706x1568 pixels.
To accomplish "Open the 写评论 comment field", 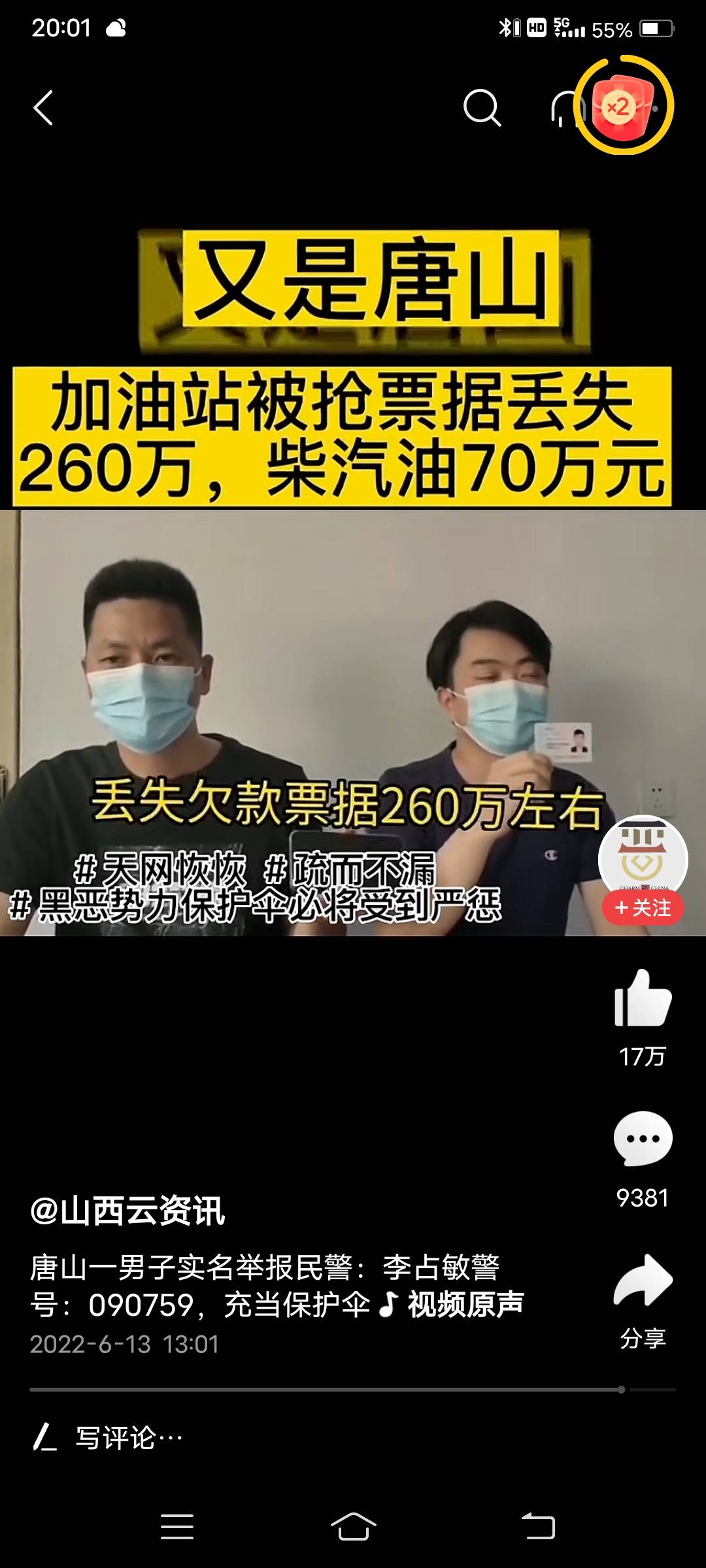I will 128,1438.
